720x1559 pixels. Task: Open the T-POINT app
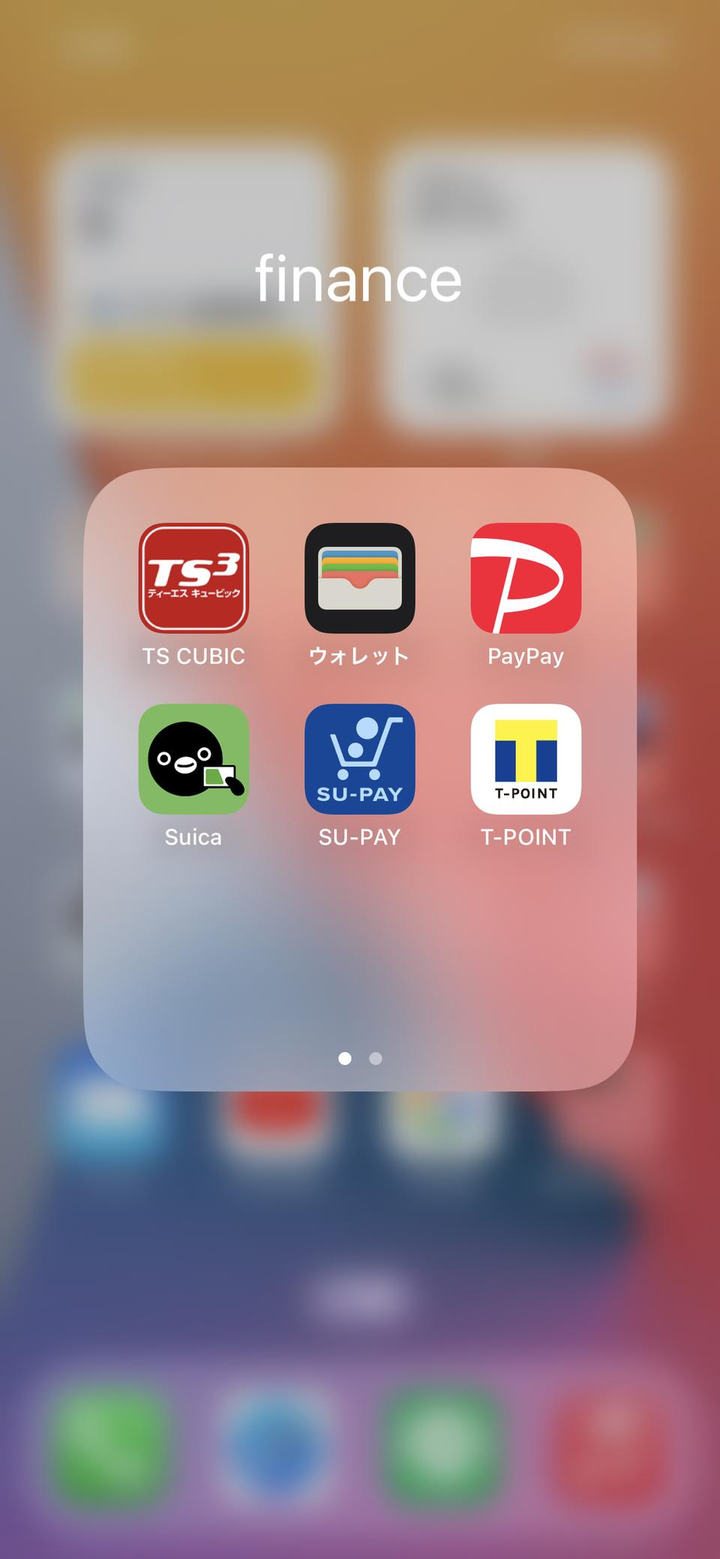point(525,759)
